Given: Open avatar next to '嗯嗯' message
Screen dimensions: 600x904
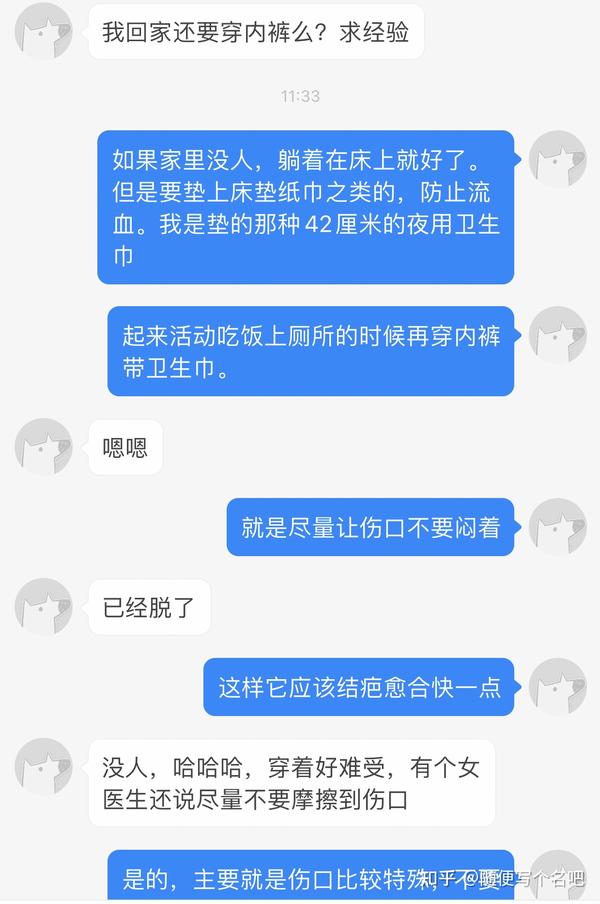Looking at the screenshot, I should tap(43, 446).
